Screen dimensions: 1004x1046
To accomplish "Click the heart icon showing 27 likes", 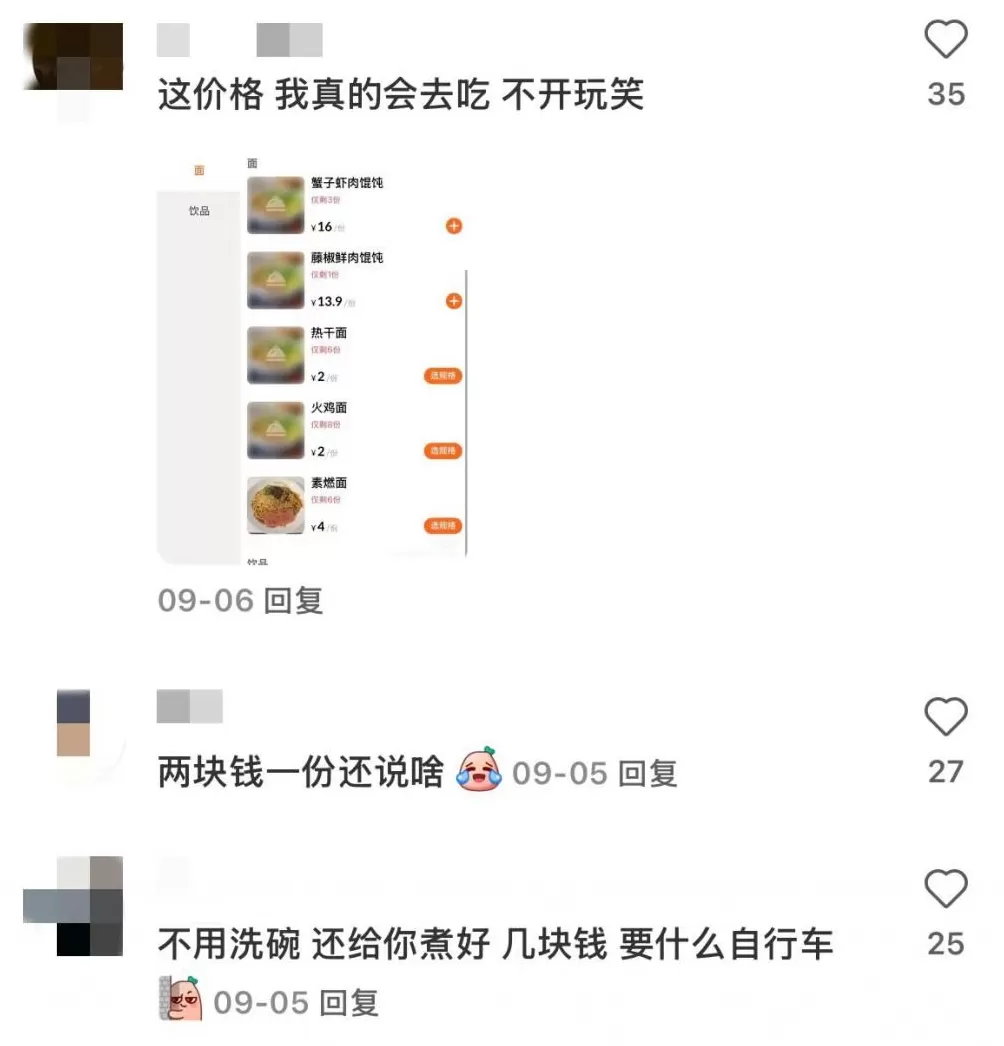I will pos(944,716).
